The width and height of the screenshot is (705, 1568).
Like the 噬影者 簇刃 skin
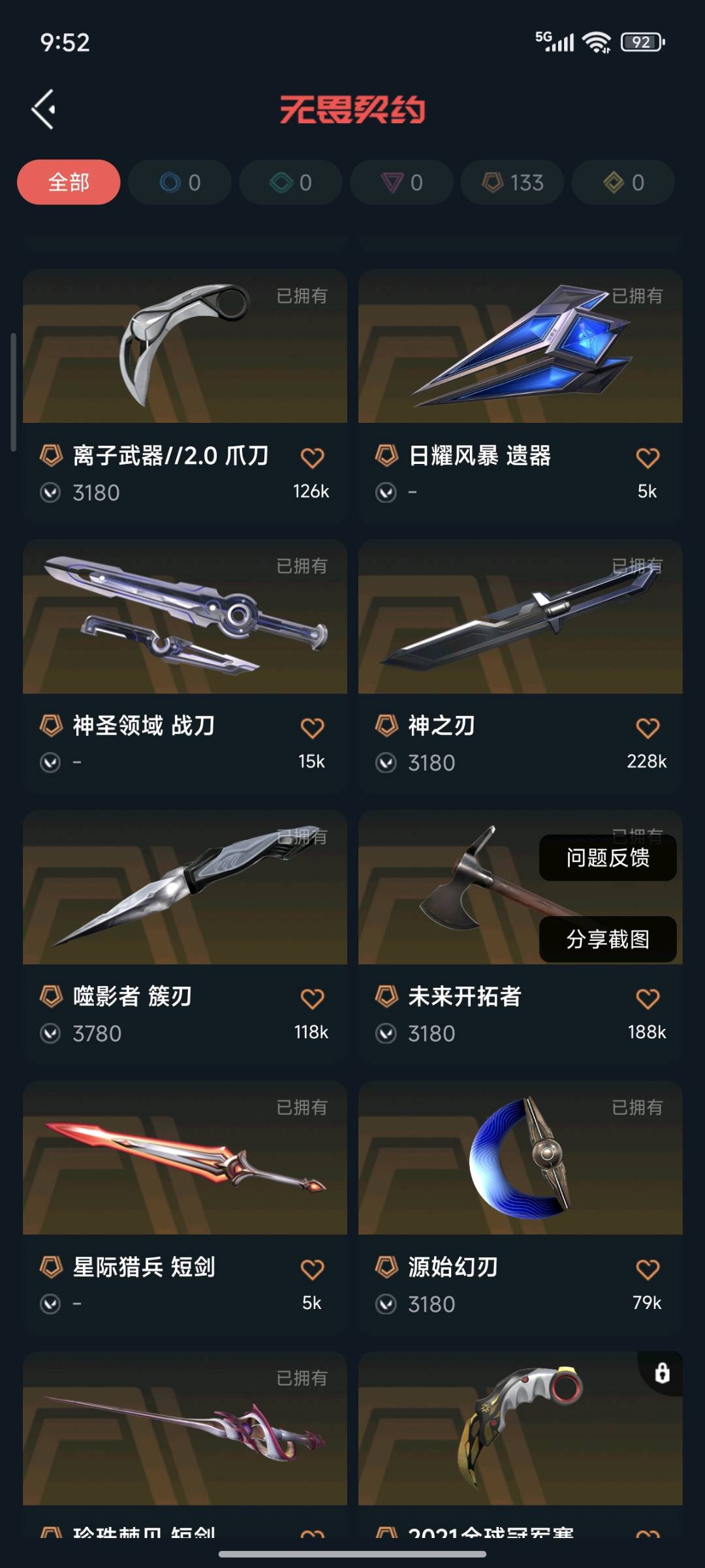click(312, 998)
